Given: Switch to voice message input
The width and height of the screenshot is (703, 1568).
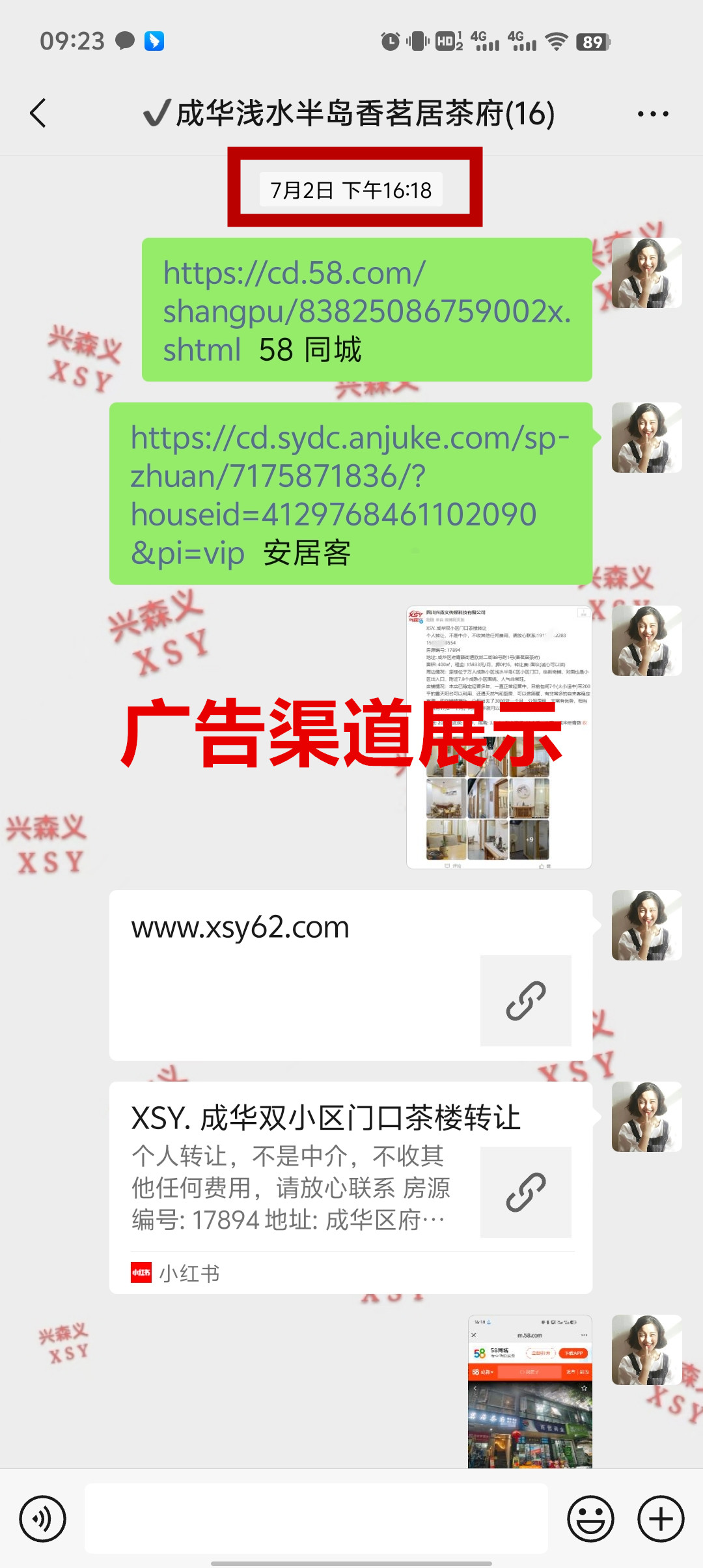Looking at the screenshot, I should 43,1519.
